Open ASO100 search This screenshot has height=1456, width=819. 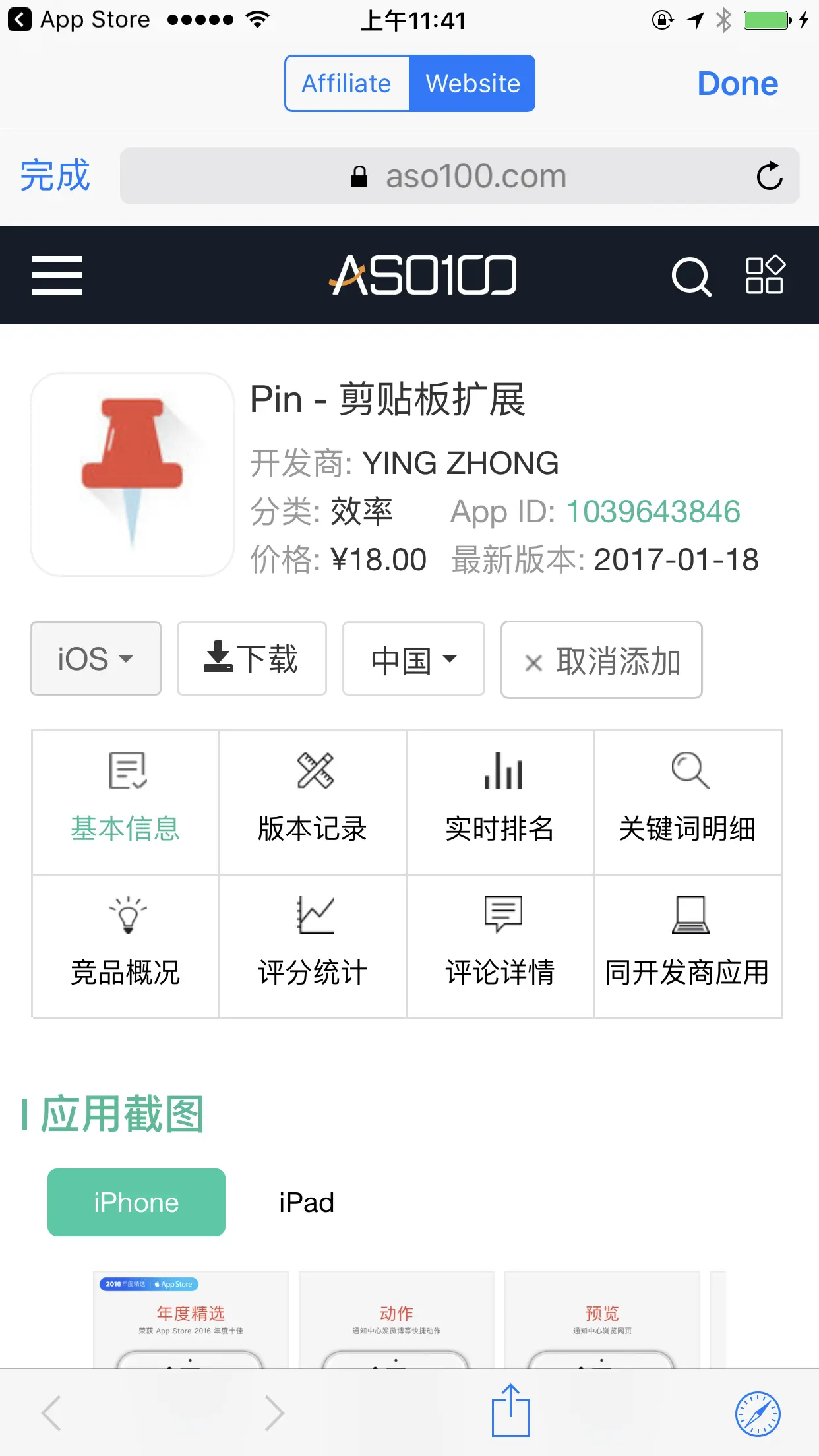coord(690,276)
